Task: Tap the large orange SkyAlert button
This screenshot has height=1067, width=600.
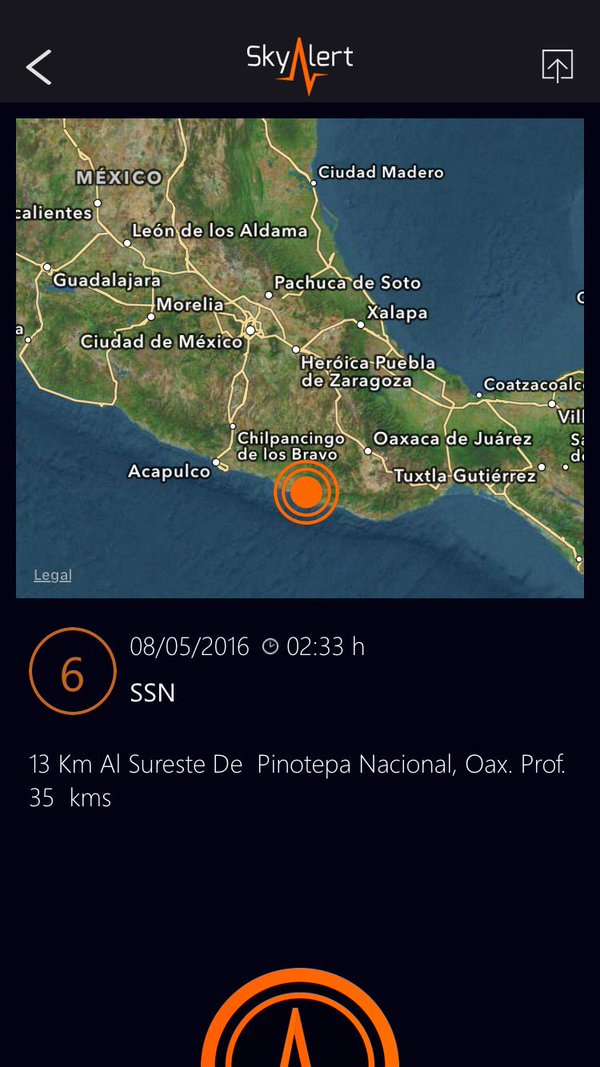Action: point(300,1030)
